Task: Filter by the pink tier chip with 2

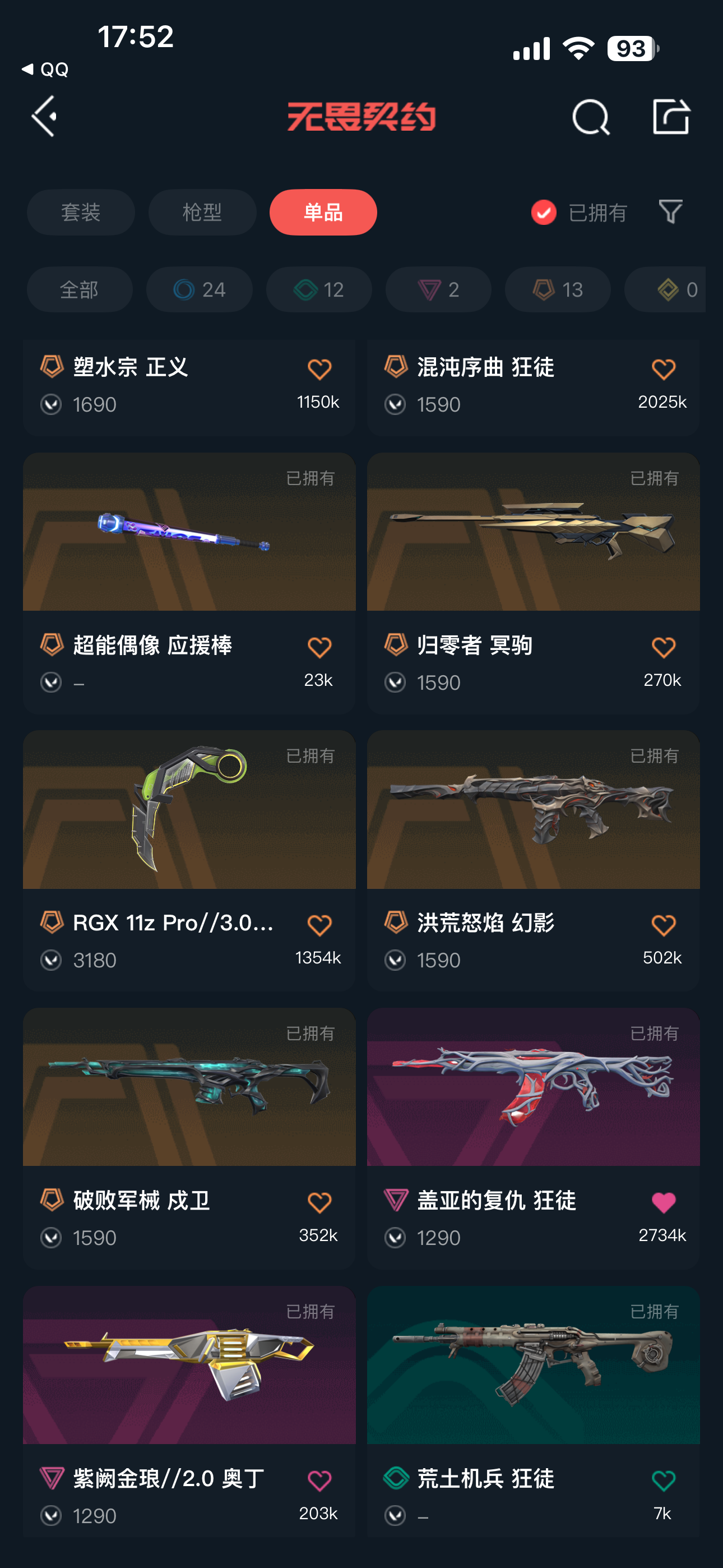Action: (x=438, y=290)
